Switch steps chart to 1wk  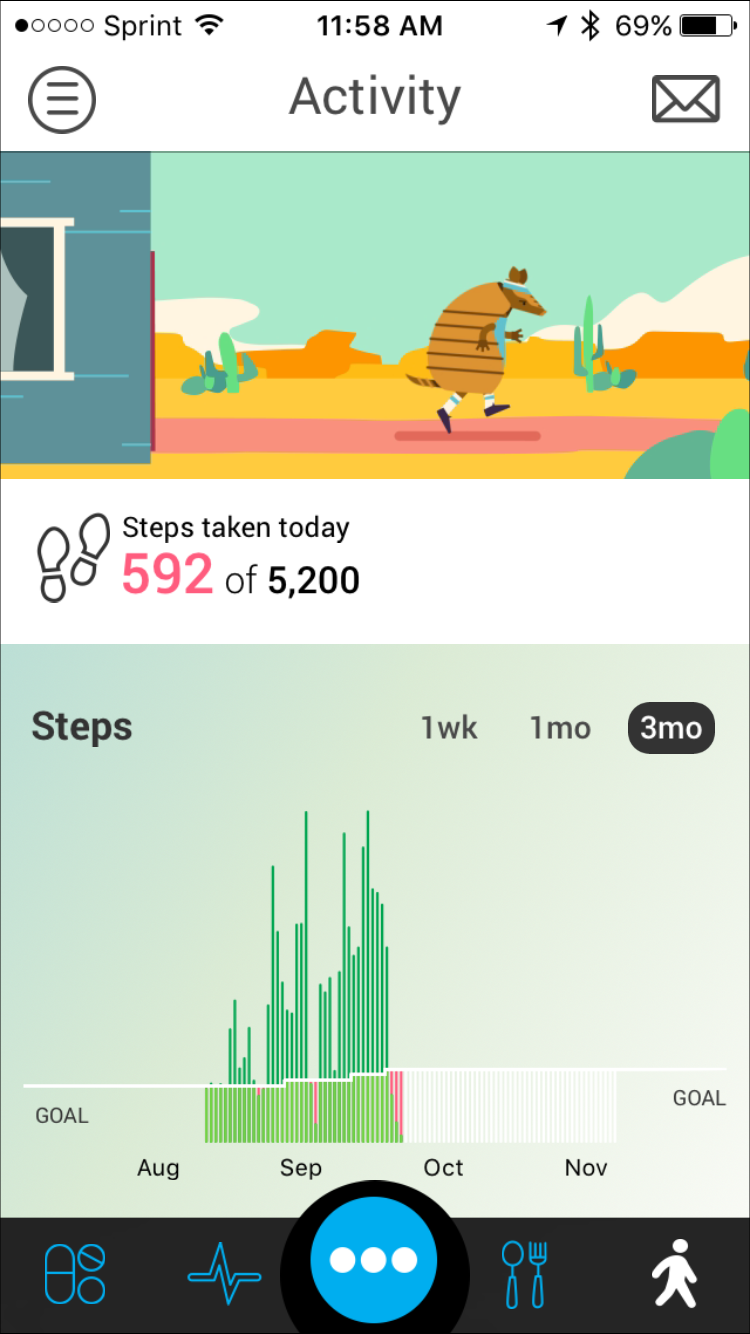(x=449, y=728)
